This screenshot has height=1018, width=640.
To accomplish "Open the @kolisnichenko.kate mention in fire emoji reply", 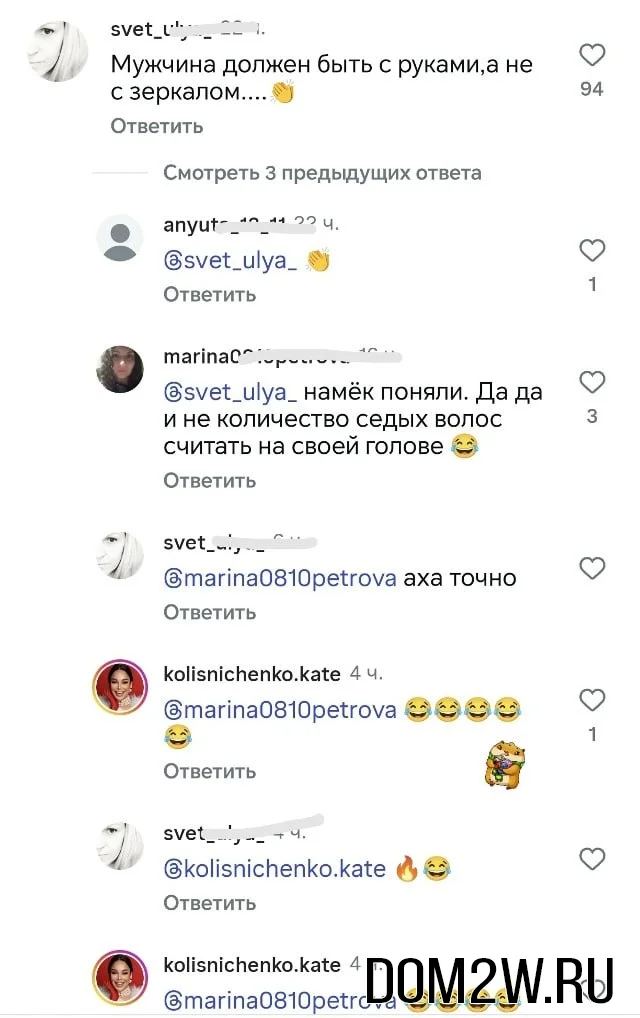I will click(274, 869).
